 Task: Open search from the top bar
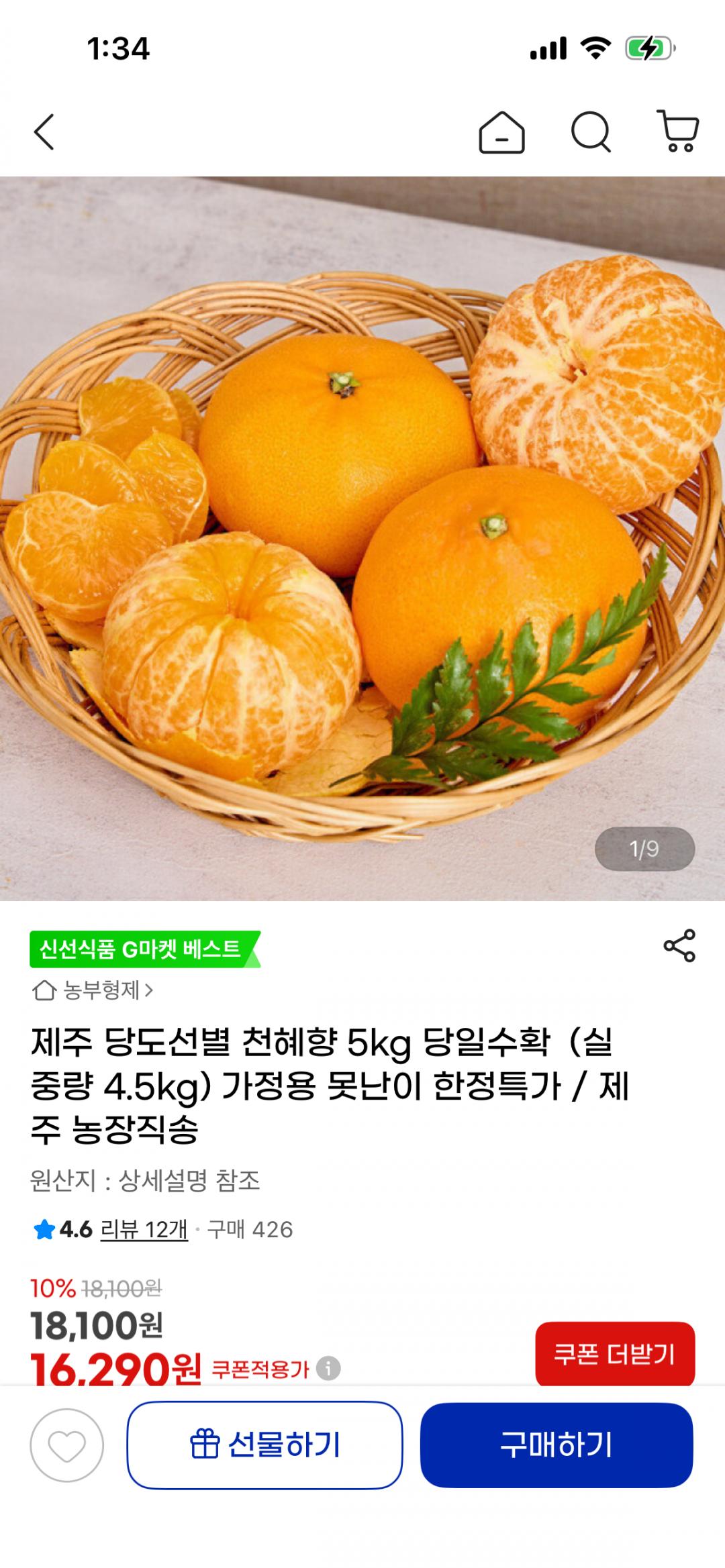591,132
